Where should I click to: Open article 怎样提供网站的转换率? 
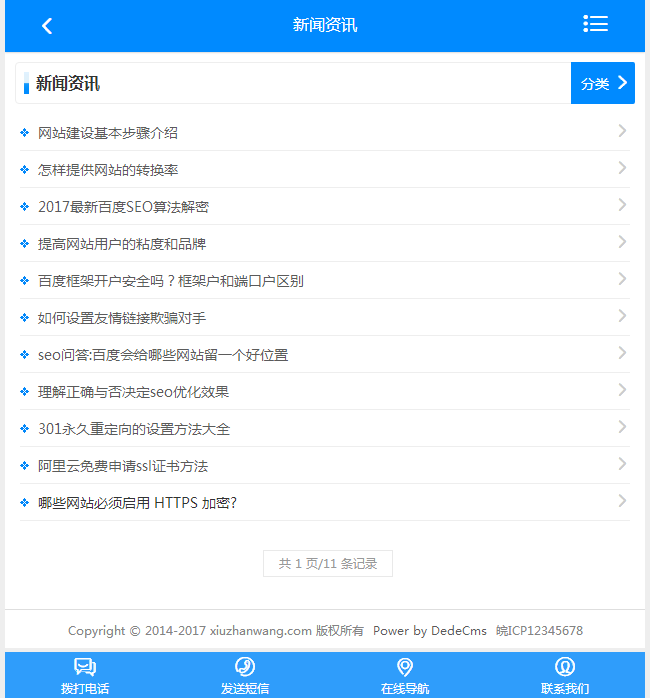tap(108, 170)
